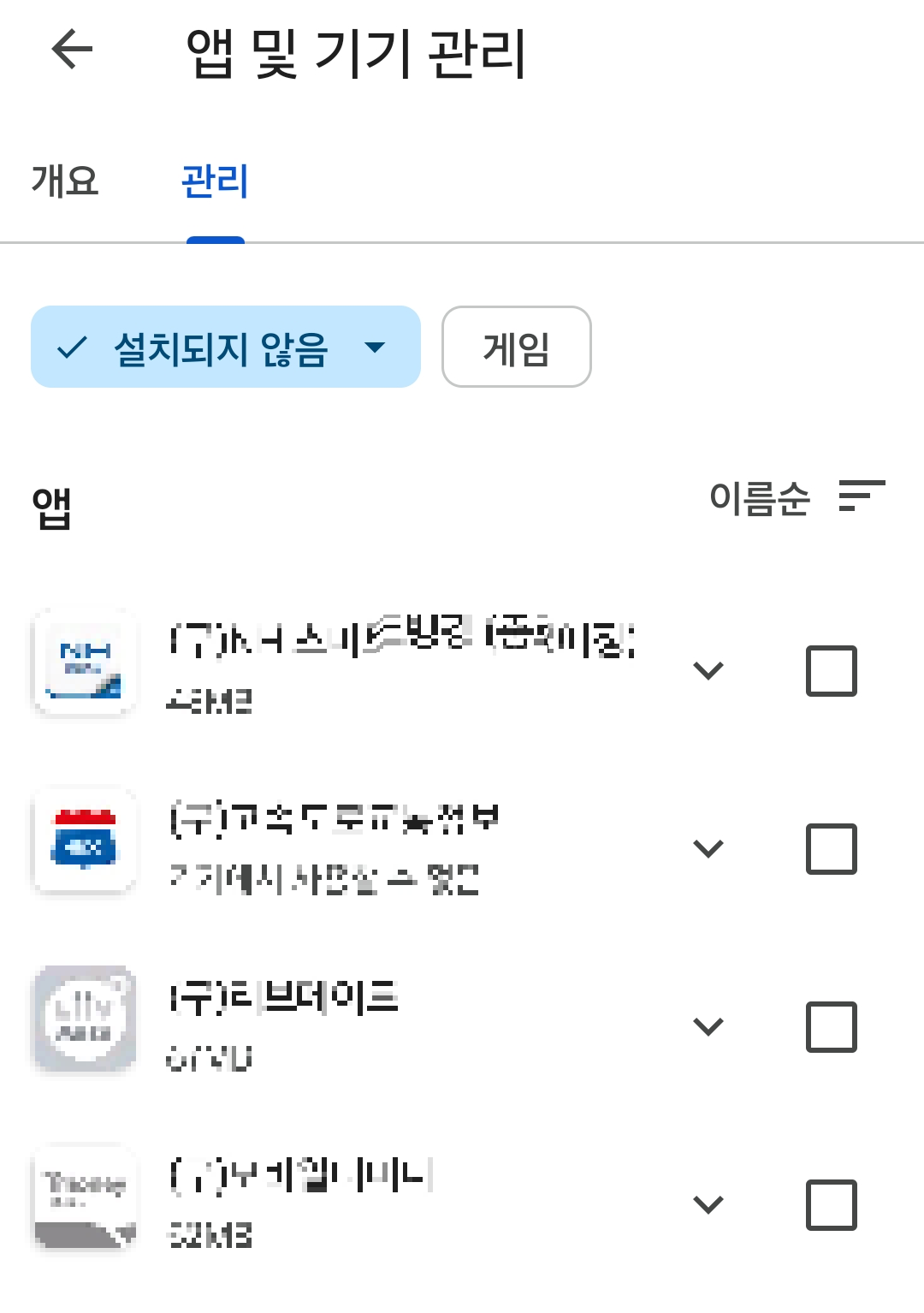Screen dimensions: 924x1313
Task: Expand details for NH 스마트뱅킹 with its chevron
Action: coord(708,671)
